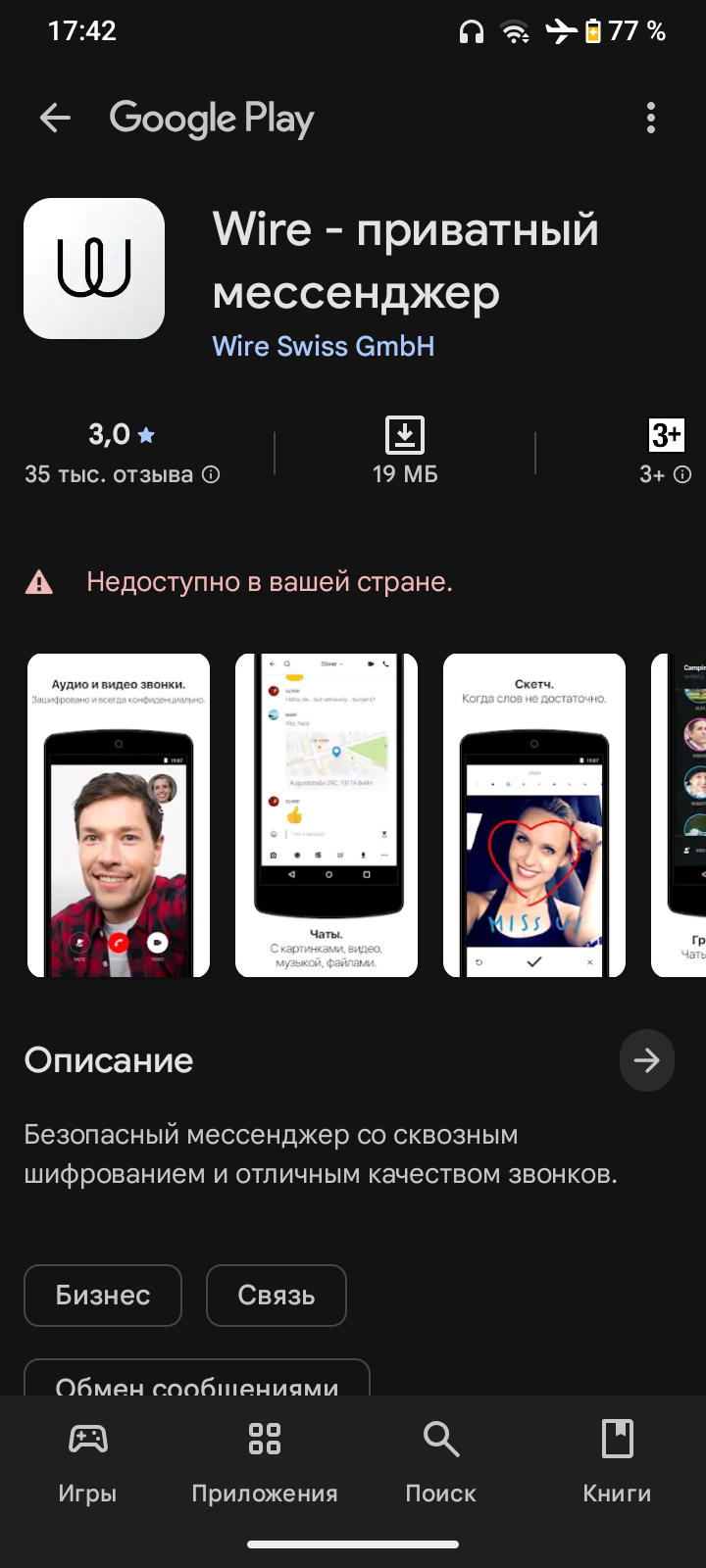Screen dimensions: 706x1568
Task: Expand the full Описание section
Action: coord(646,1060)
